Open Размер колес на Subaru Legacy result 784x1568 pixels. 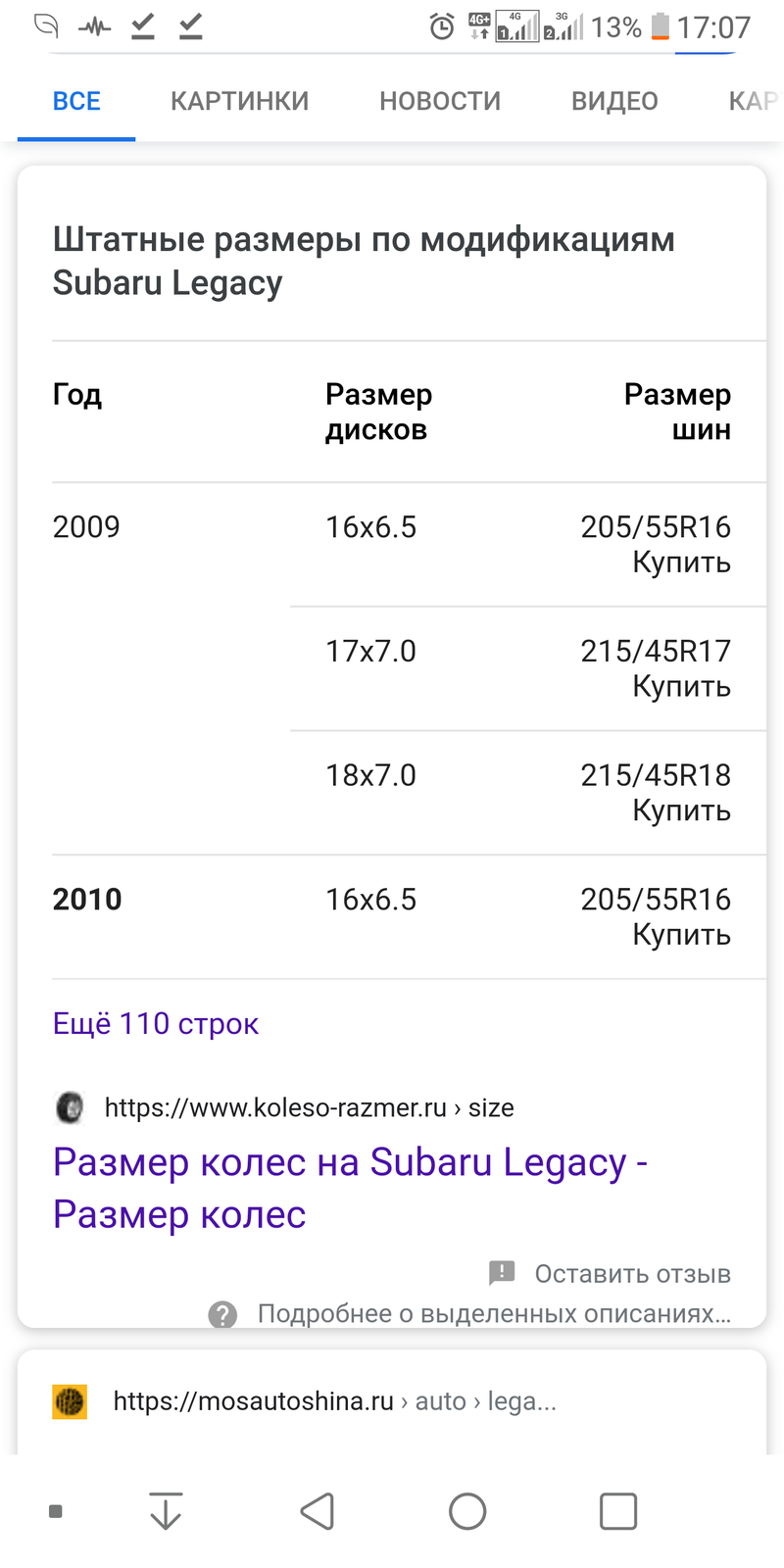click(x=350, y=1188)
